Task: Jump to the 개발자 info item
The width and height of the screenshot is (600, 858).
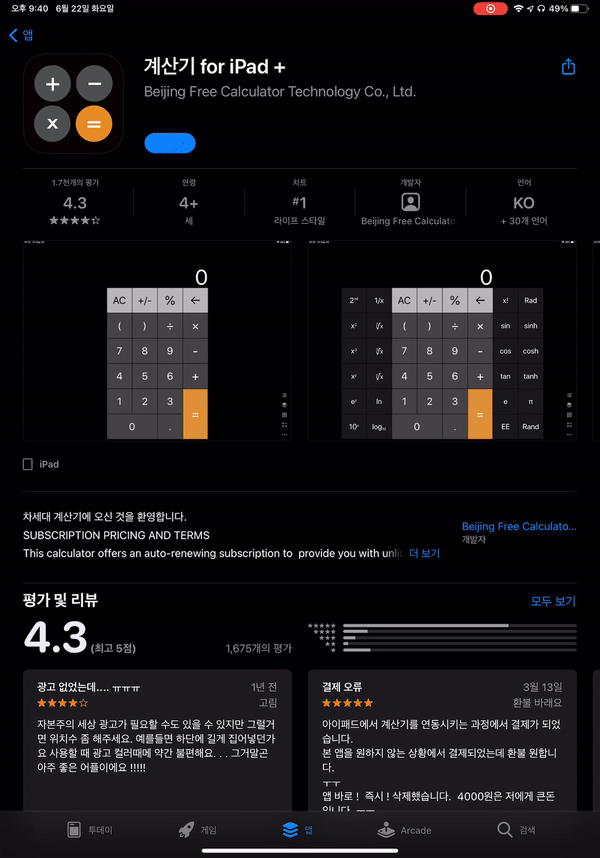Action: (410, 203)
